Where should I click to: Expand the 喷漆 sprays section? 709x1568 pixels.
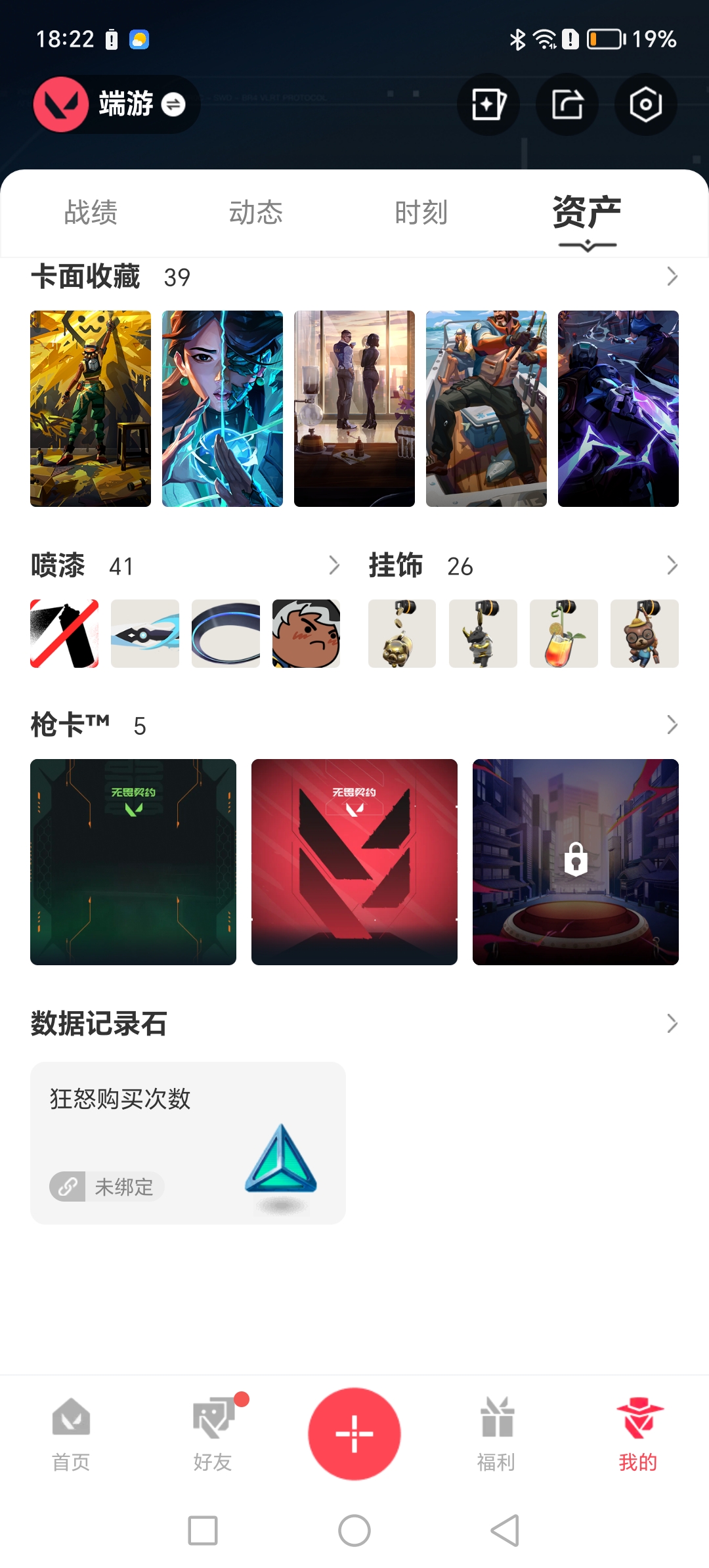[334, 565]
